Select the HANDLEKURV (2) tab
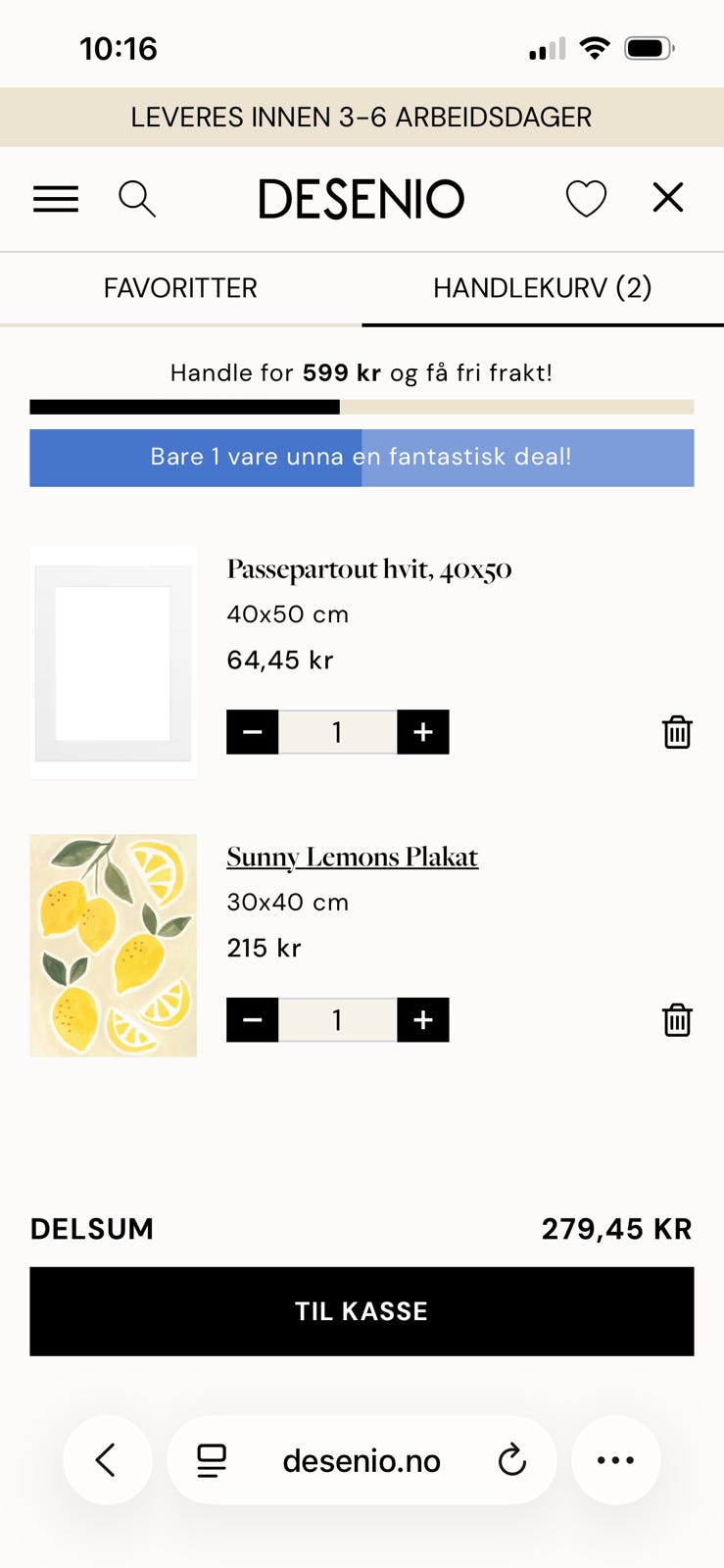Screen dimensions: 724x1568 click(542, 288)
